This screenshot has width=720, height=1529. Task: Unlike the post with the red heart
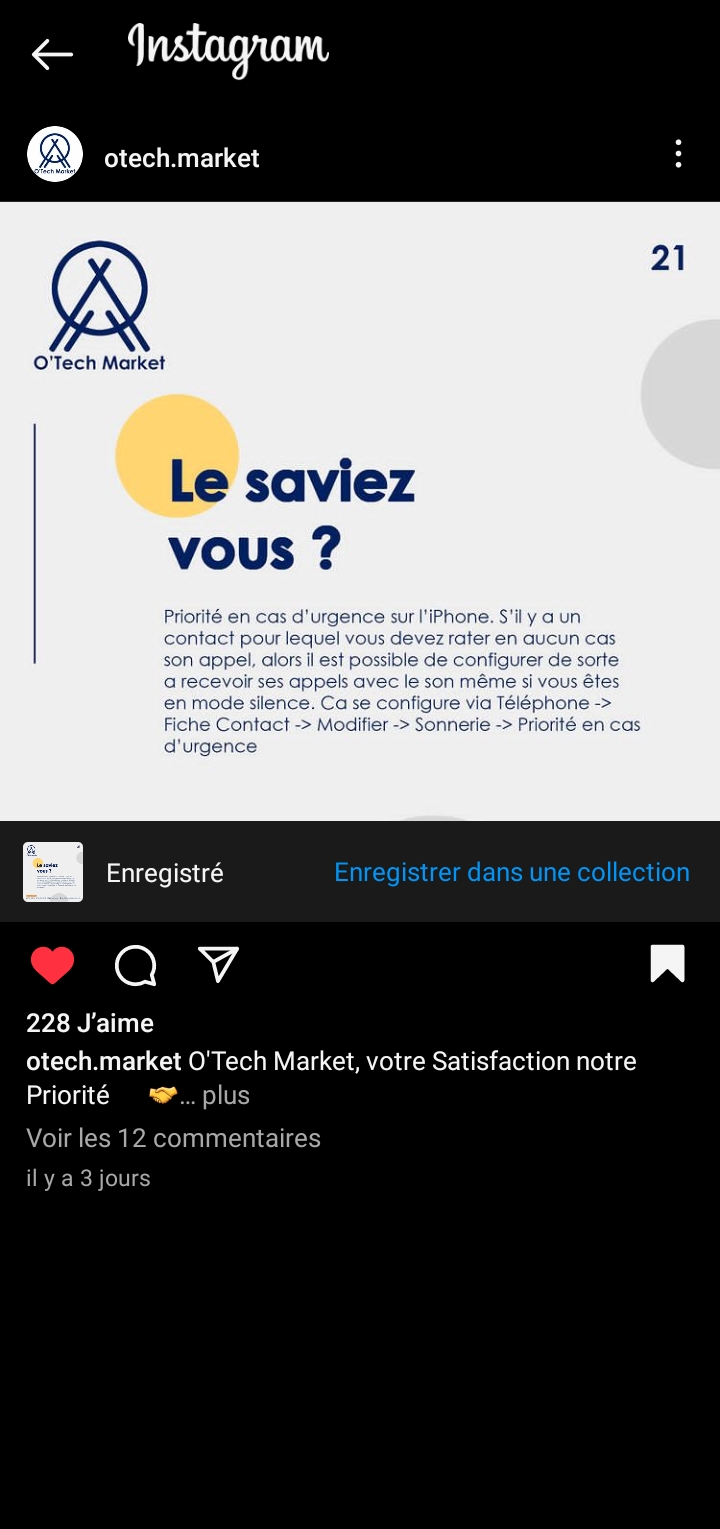(x=52, y=965)
